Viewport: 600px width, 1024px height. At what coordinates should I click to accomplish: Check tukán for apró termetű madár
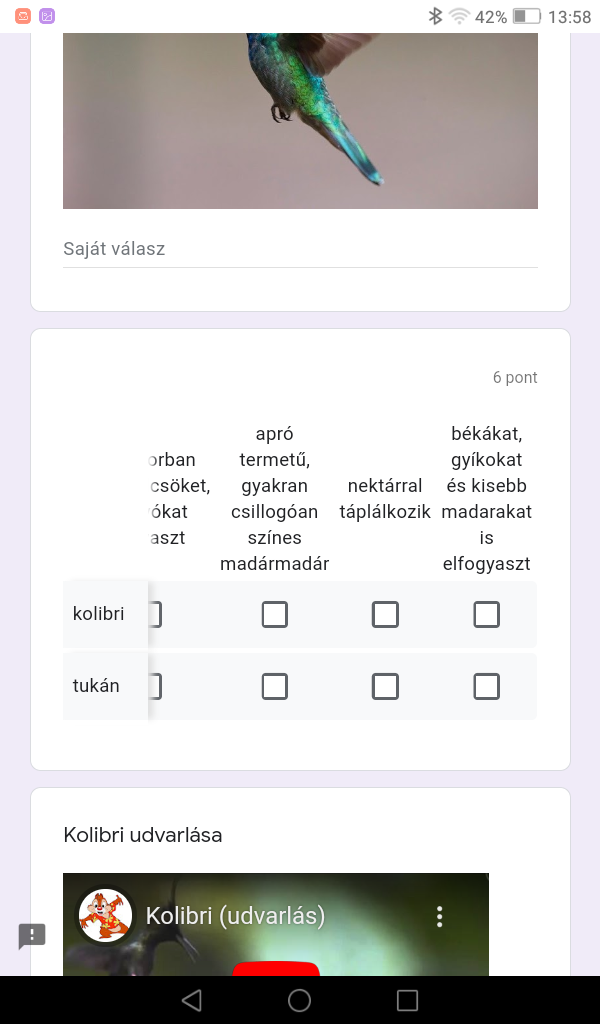pyautogui.click(x=275, y=686)
